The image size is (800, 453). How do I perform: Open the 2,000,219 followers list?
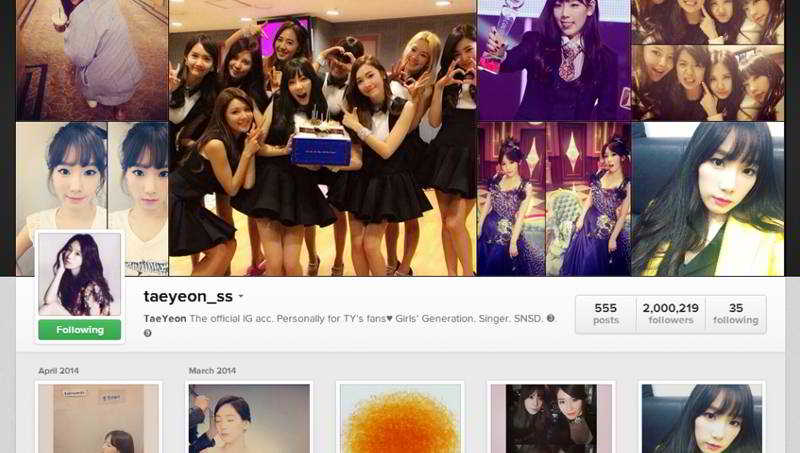(671, 314)
